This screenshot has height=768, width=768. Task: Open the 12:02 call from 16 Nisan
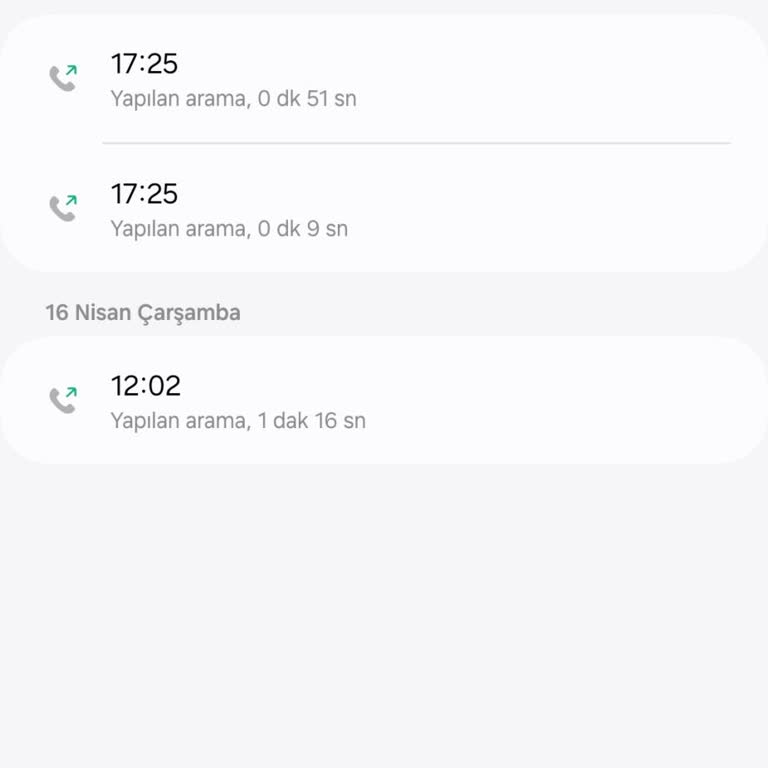(x=384, y=400)
